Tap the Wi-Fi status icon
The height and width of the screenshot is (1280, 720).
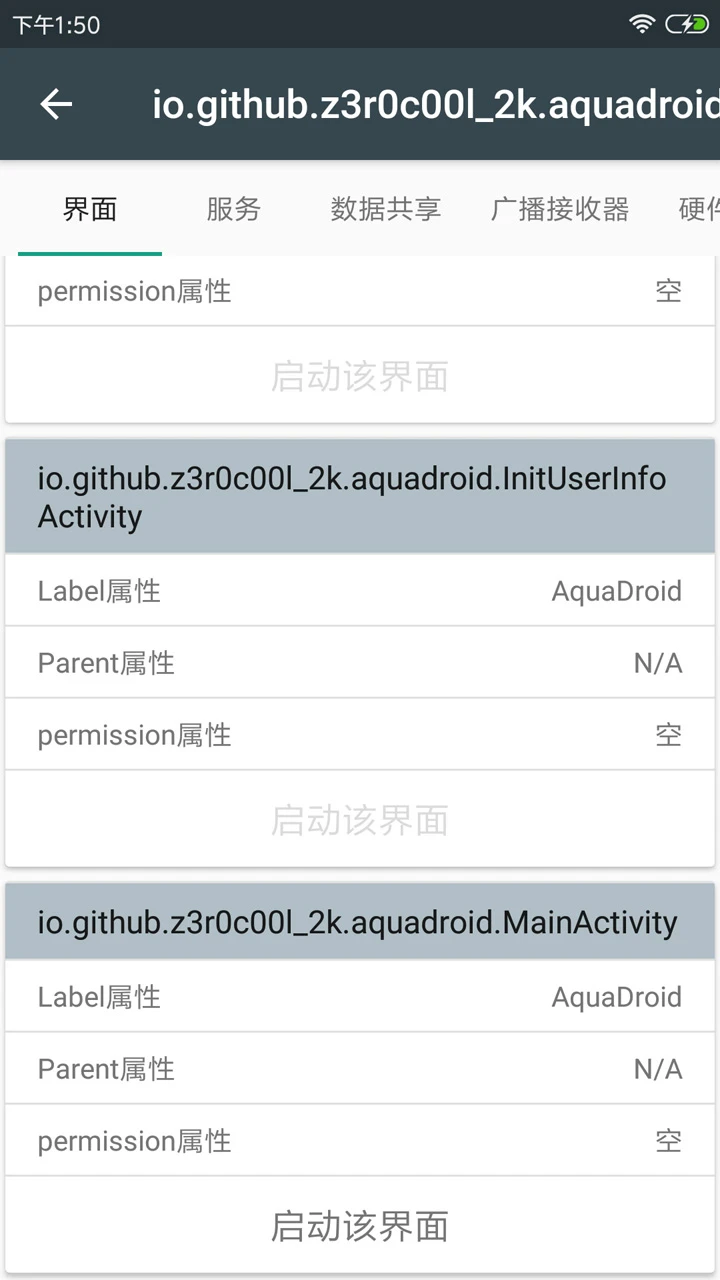tap(645, 24)
